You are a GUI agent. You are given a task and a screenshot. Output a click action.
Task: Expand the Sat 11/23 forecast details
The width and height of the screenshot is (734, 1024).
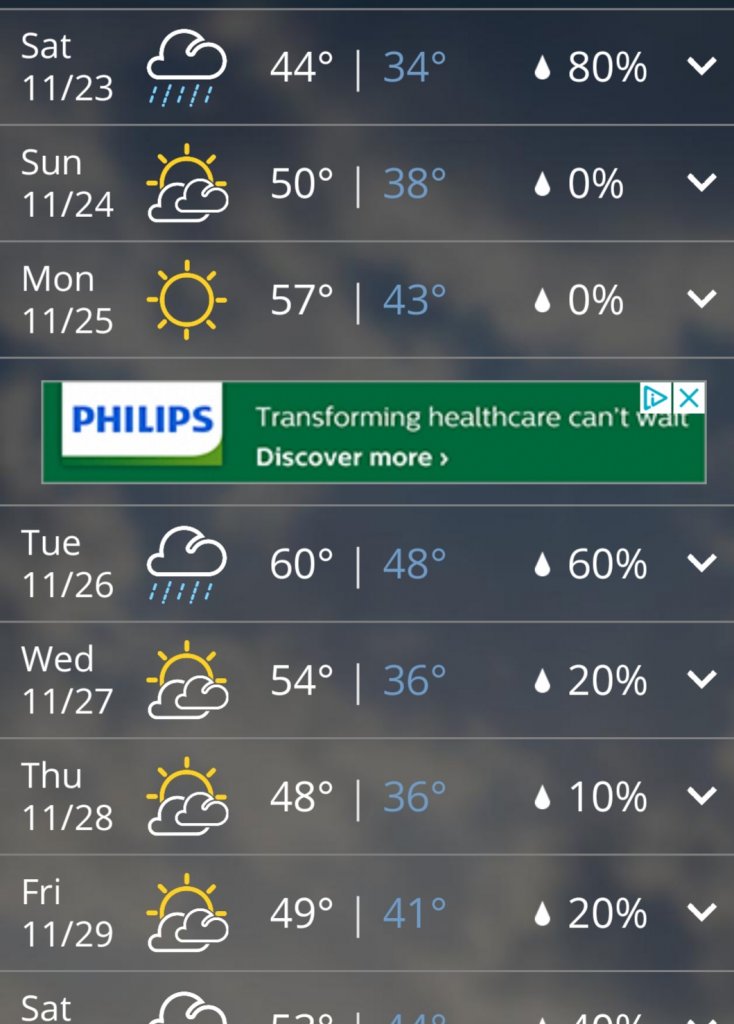[702, 67]
